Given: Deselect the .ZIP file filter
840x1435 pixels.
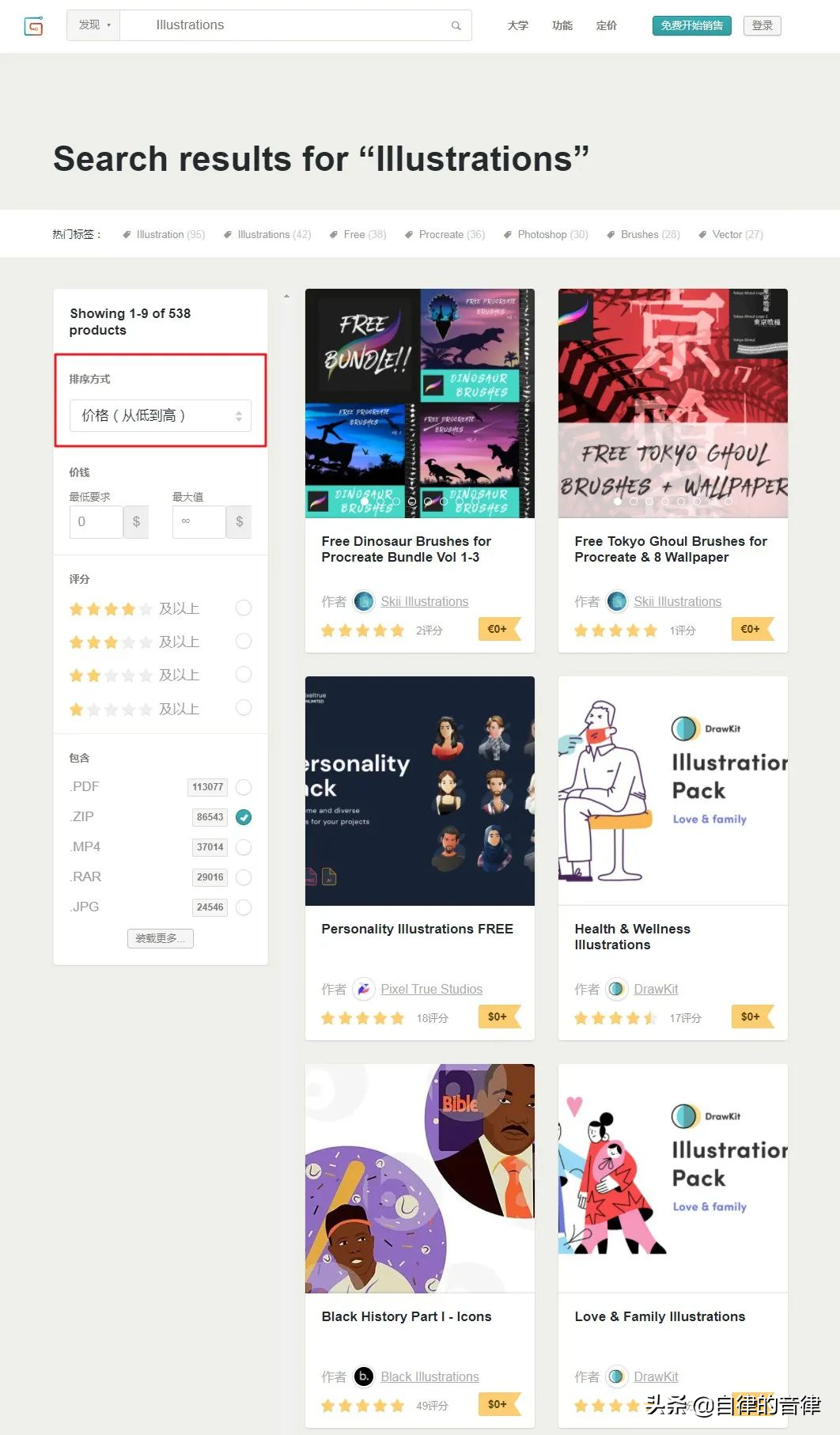Looking at the screenshot, I should pyautogui.click(x=244, y=817).
